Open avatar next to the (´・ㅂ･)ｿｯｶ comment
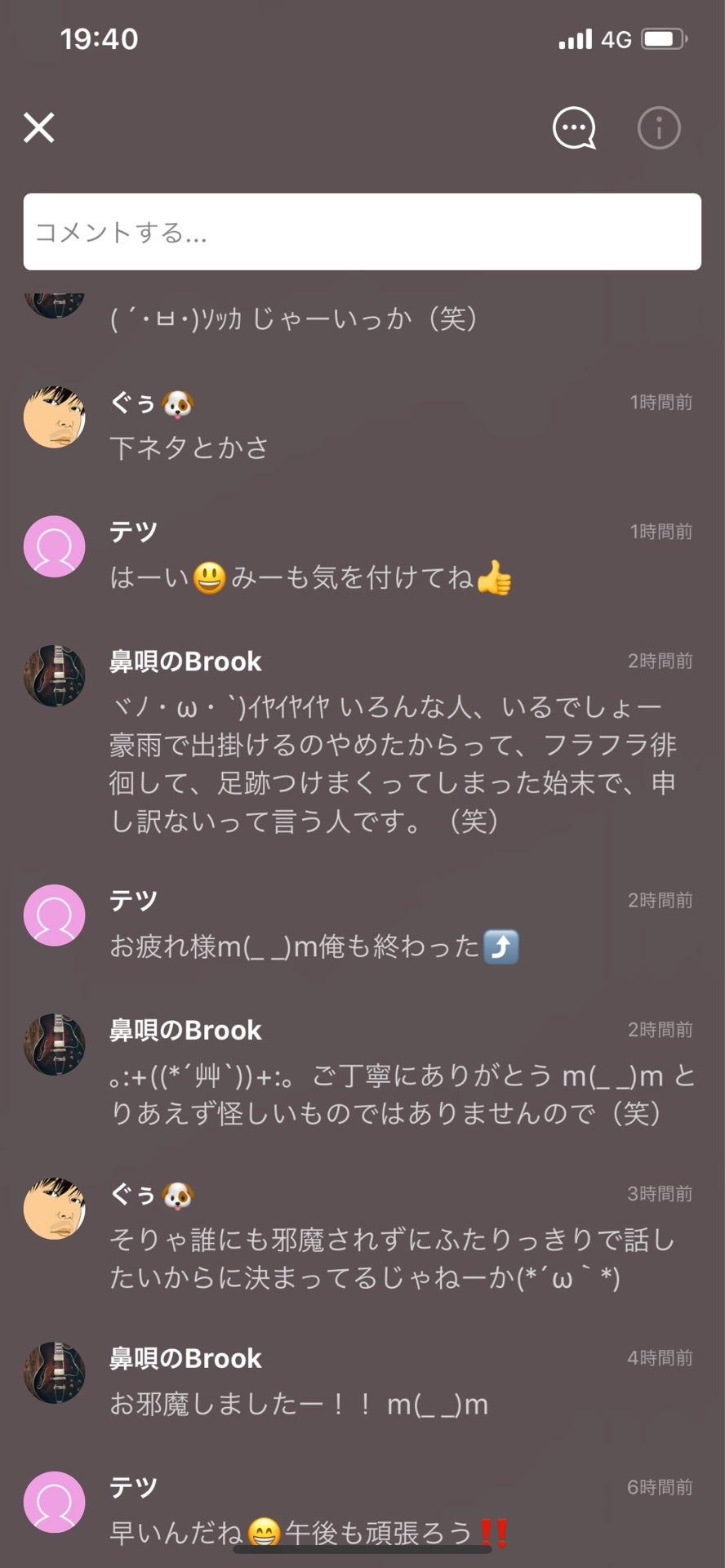The width and height of the screenshot is (725, 1568). click(x=54, y=302)
